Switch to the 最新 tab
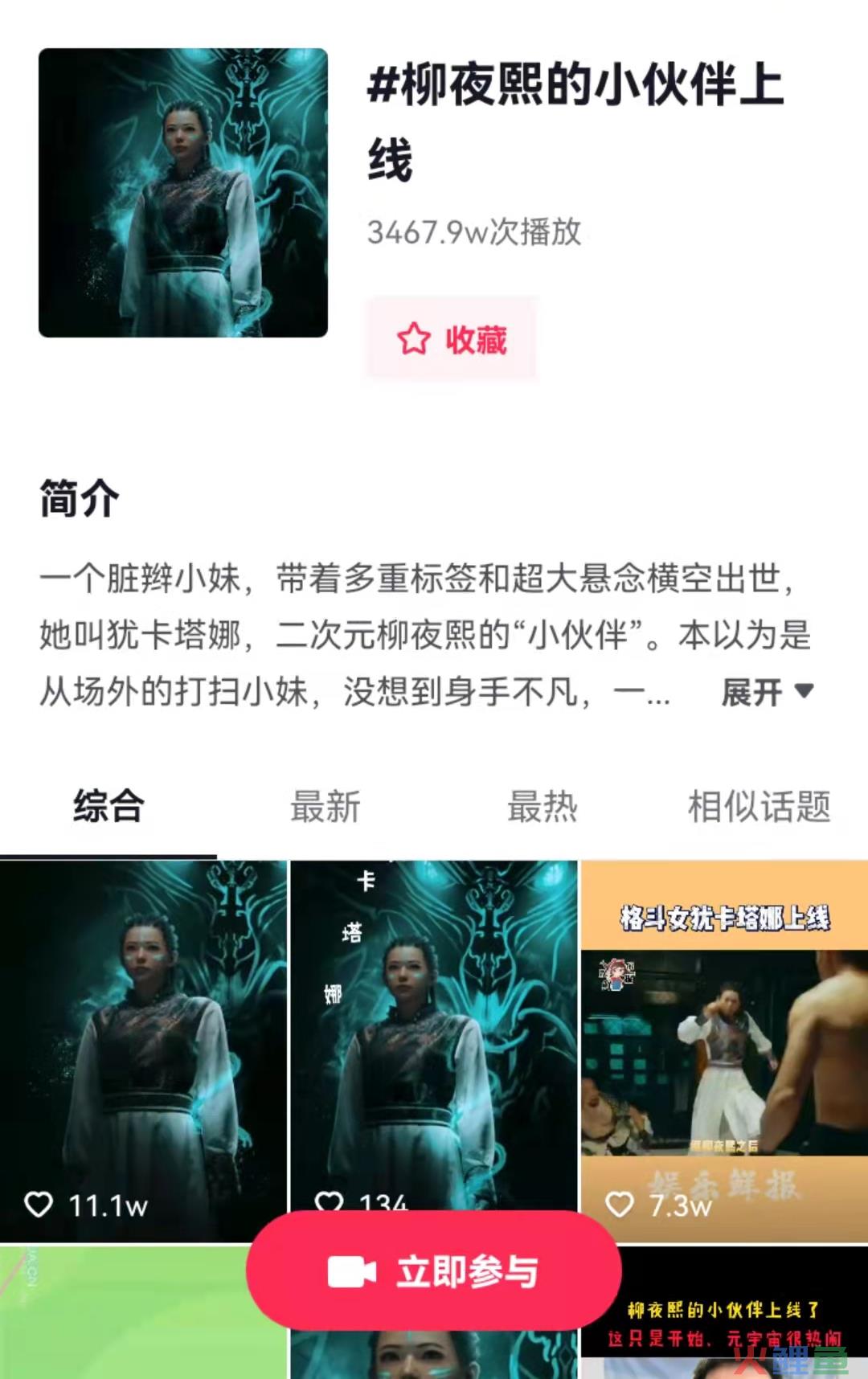This screenshot has width=868, height=1379. point(325,806)
